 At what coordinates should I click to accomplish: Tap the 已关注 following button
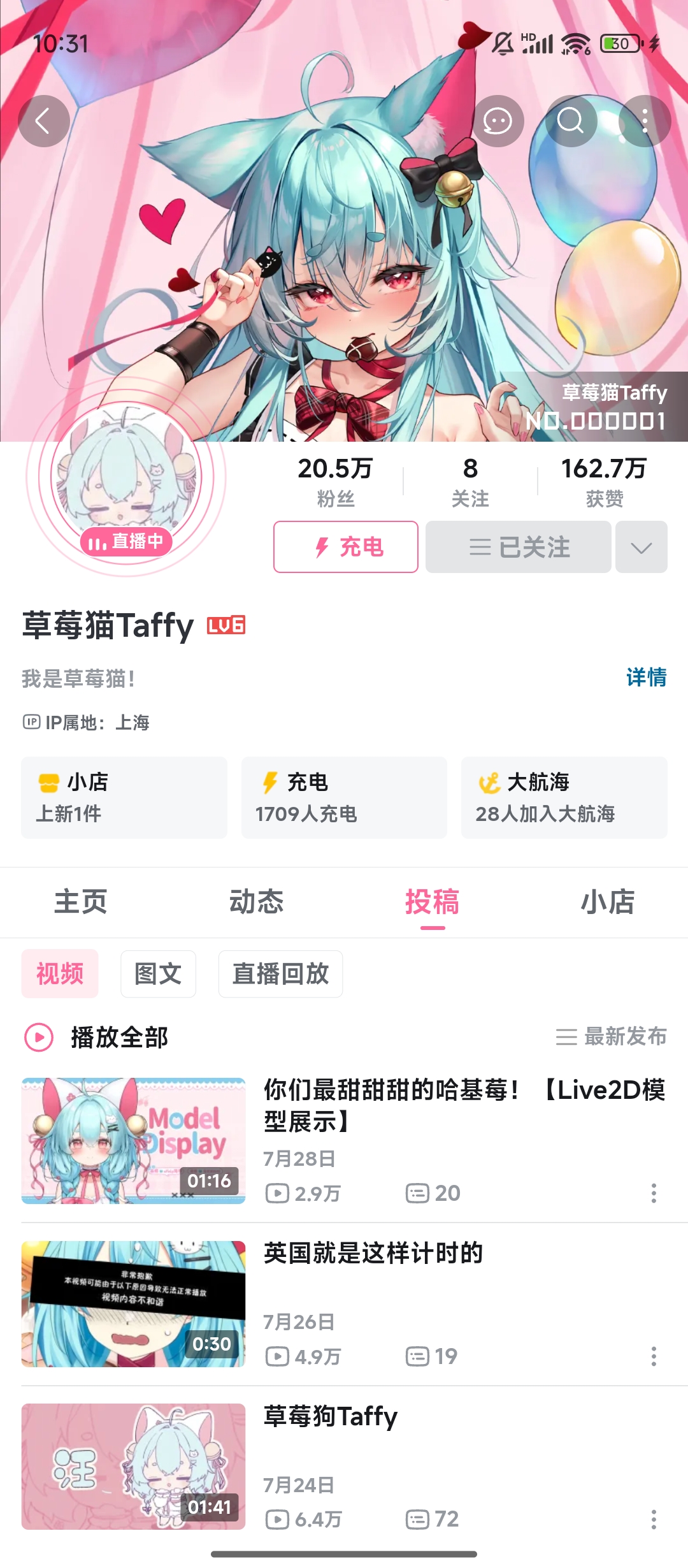point(519,547)
